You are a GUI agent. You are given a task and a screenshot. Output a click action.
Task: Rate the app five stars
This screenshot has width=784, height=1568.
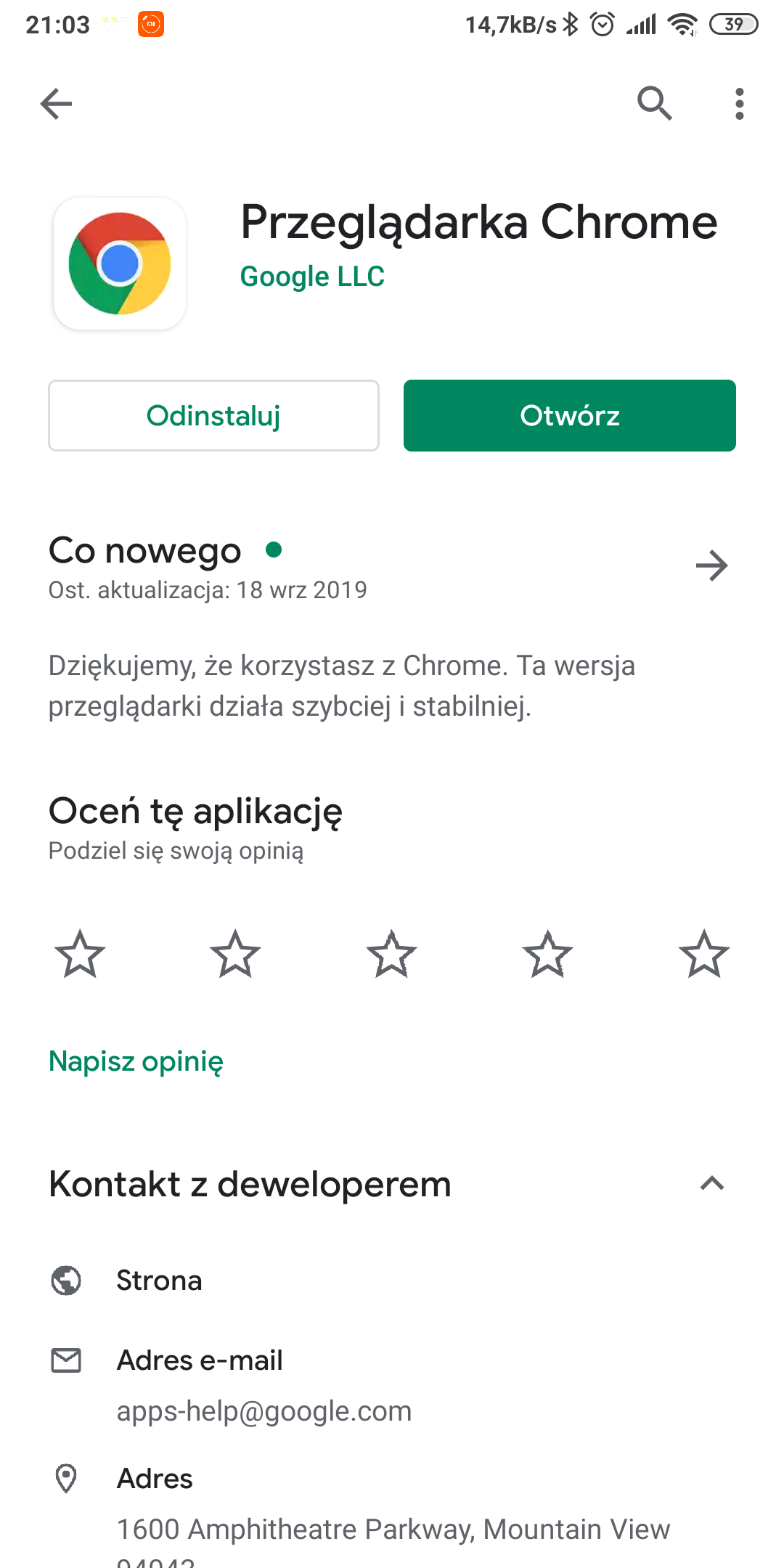pyautogui.click(x=703, y=954)
